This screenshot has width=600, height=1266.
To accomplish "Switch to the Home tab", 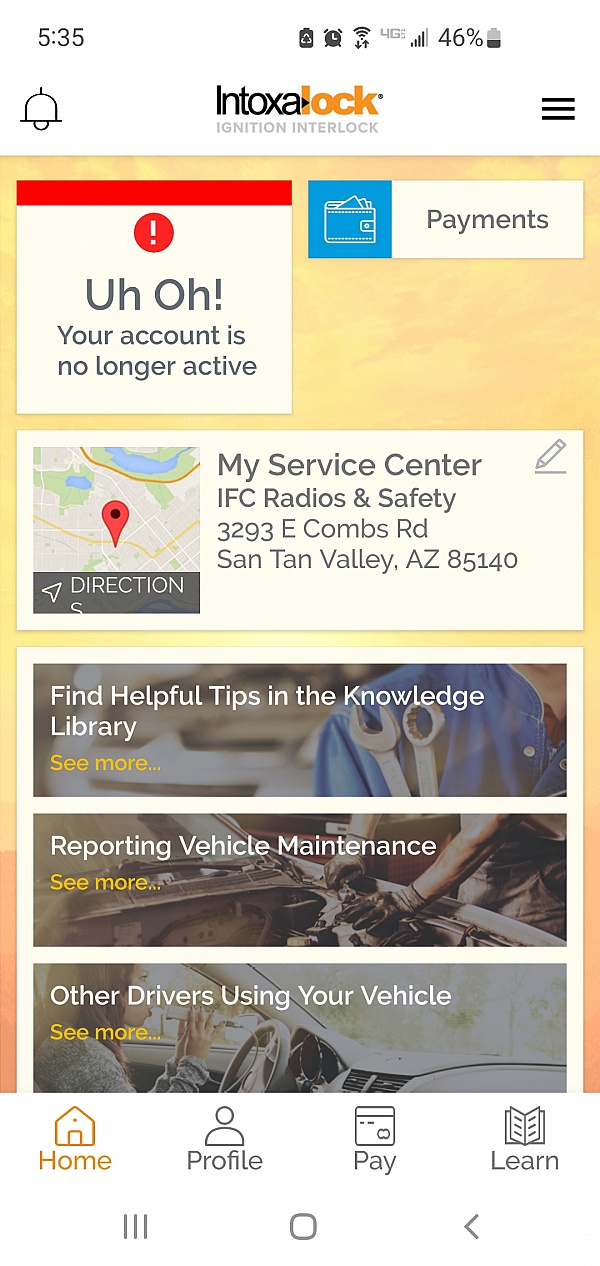I will click(x=75, y=1139).
